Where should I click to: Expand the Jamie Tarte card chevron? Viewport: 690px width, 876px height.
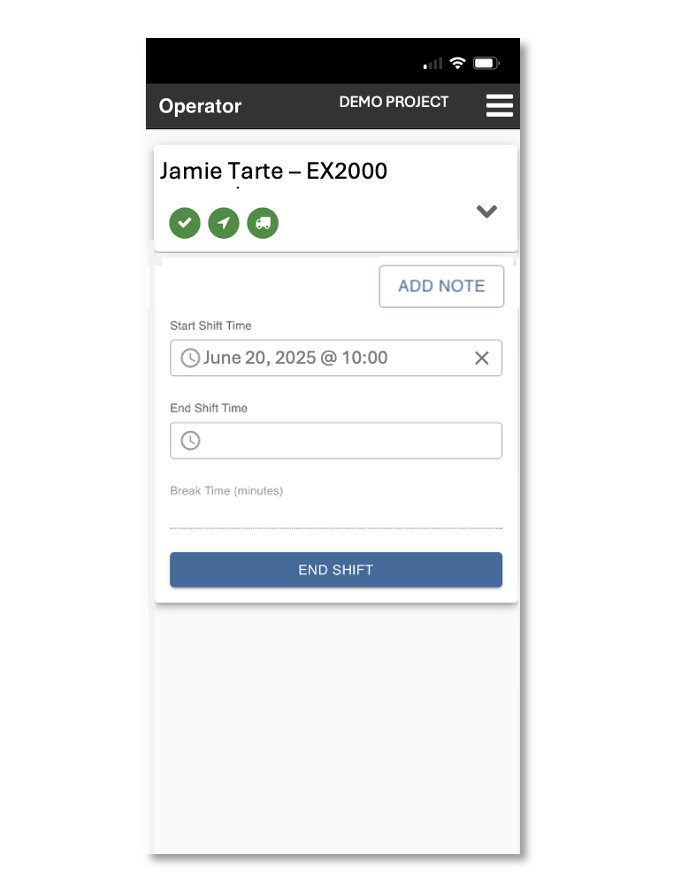tap(486, 211)
